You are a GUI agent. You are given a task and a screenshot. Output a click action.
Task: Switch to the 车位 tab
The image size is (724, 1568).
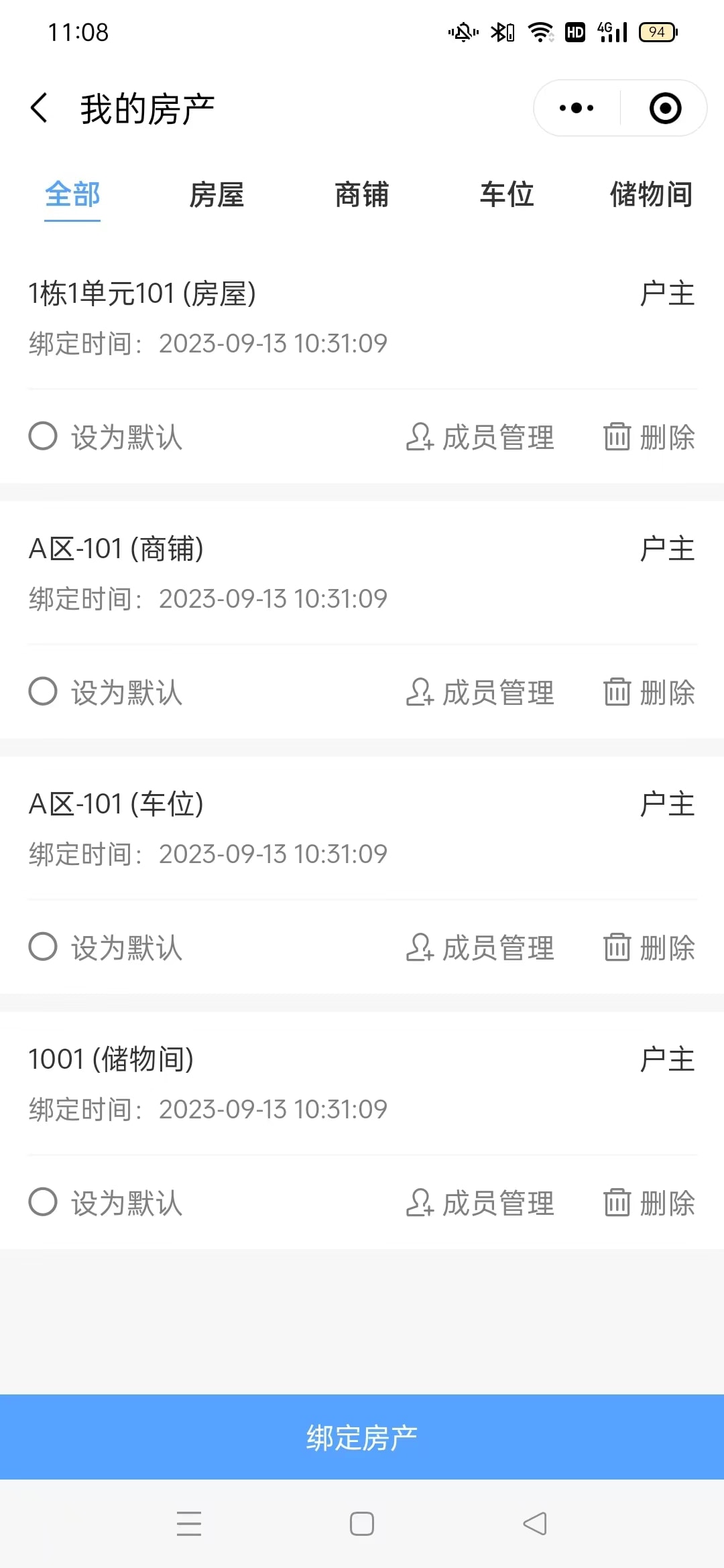tap(507, 195)
